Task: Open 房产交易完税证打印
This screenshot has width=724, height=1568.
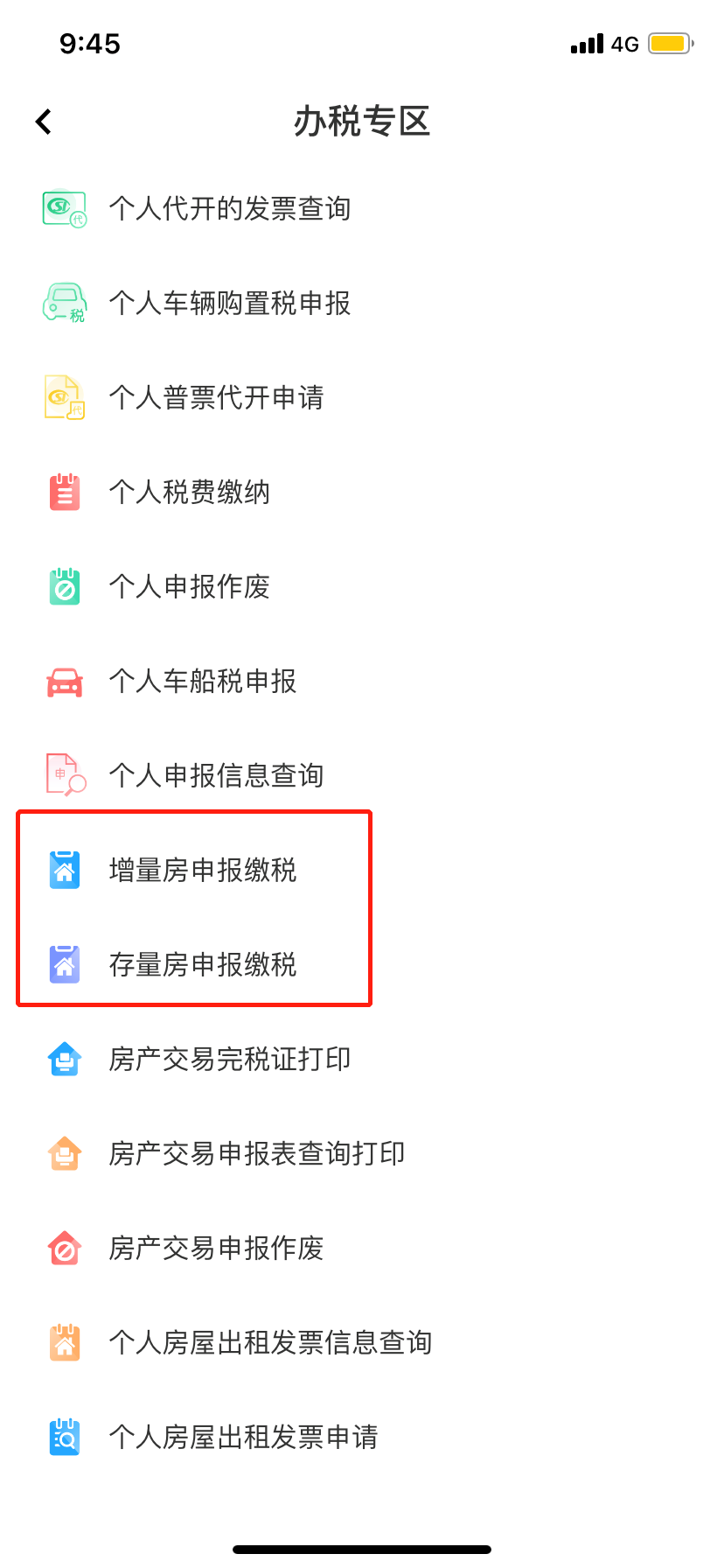Action: (x=362, y=1059)
